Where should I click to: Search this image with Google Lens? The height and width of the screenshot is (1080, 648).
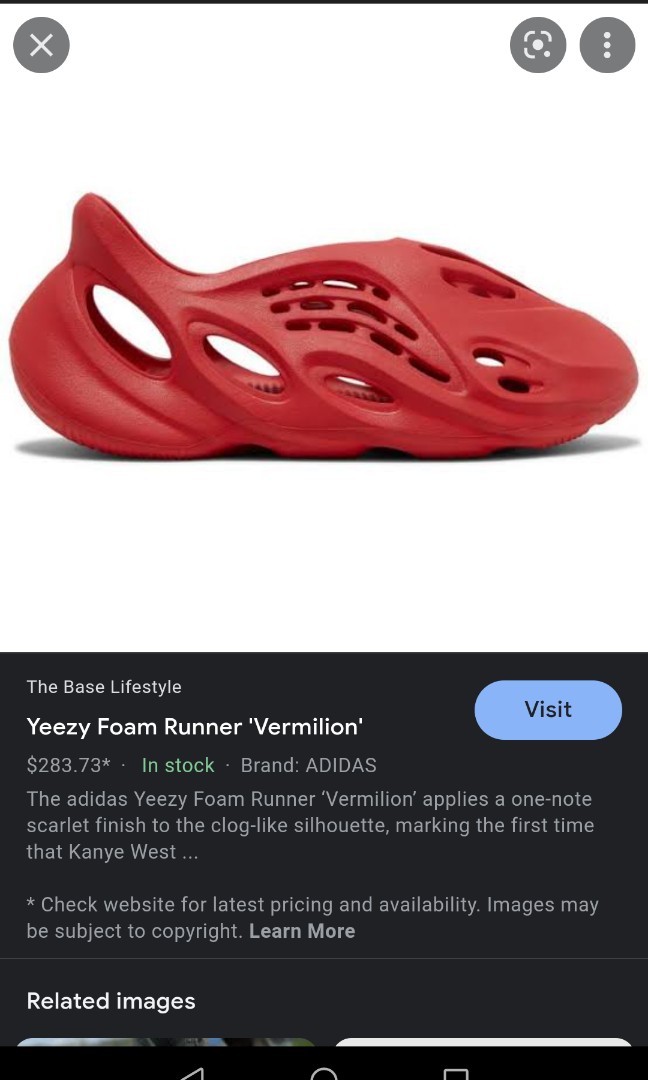(538, 45)
